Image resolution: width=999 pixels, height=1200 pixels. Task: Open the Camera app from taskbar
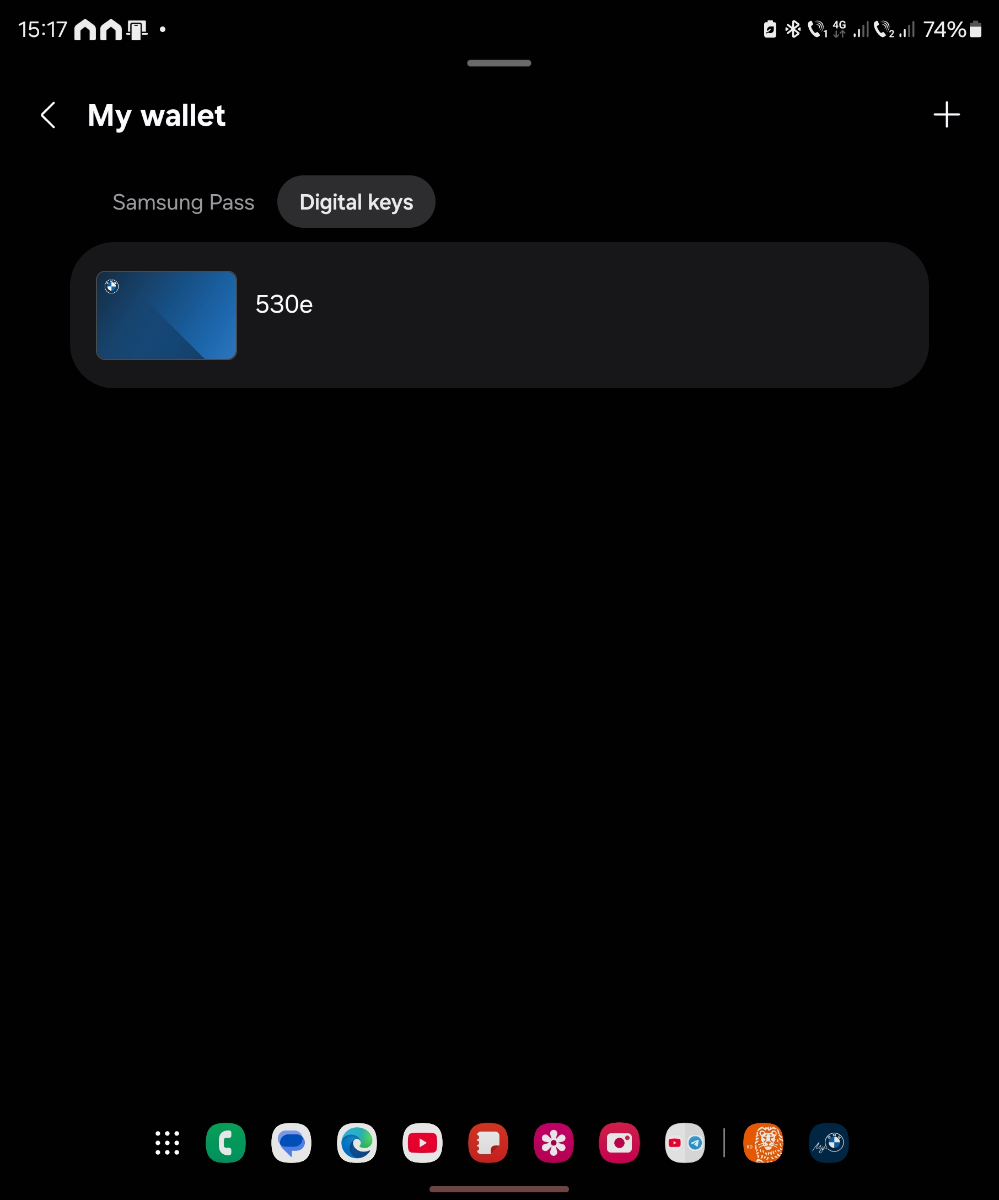click(619, 1143)
